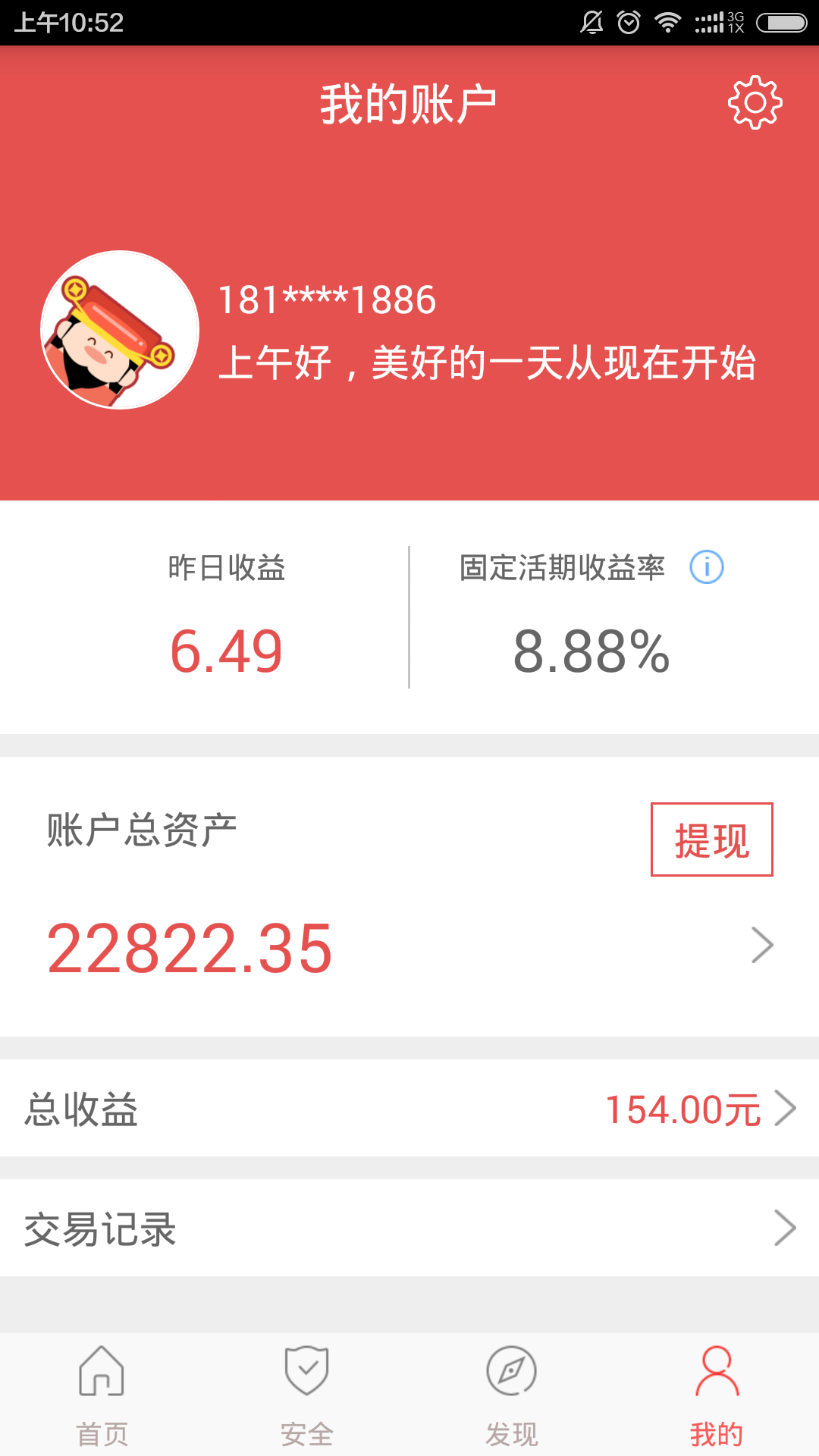Tap the 提现 withdraw button
Screen dimensions: 819x1456
tap(711, 839)
